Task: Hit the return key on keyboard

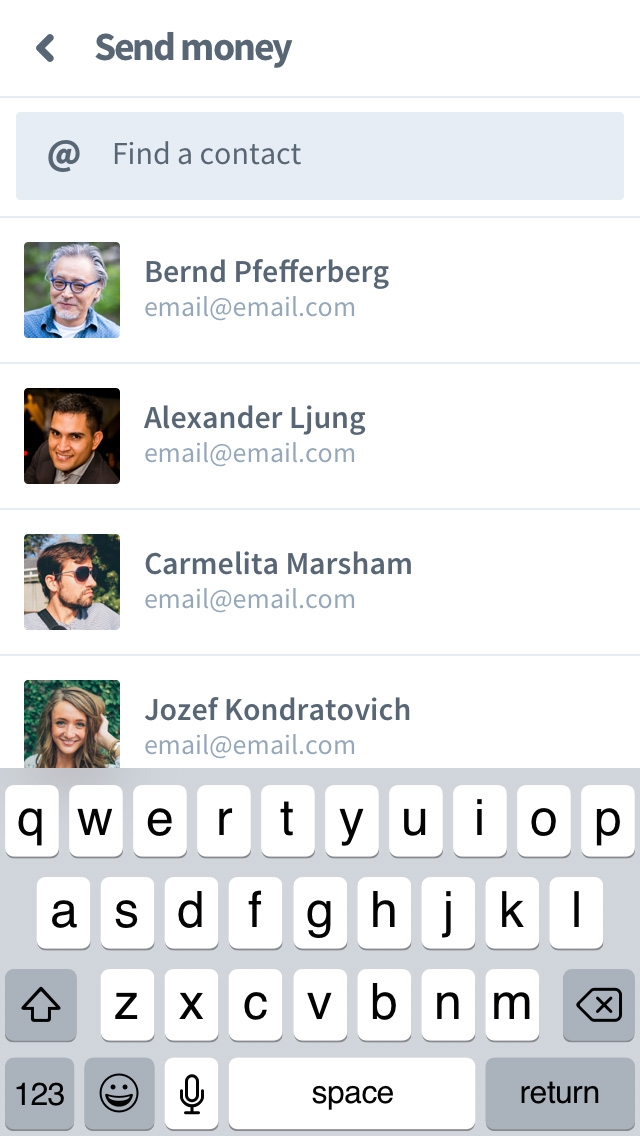Action: pyautogui.click(x=559, y=1093)
